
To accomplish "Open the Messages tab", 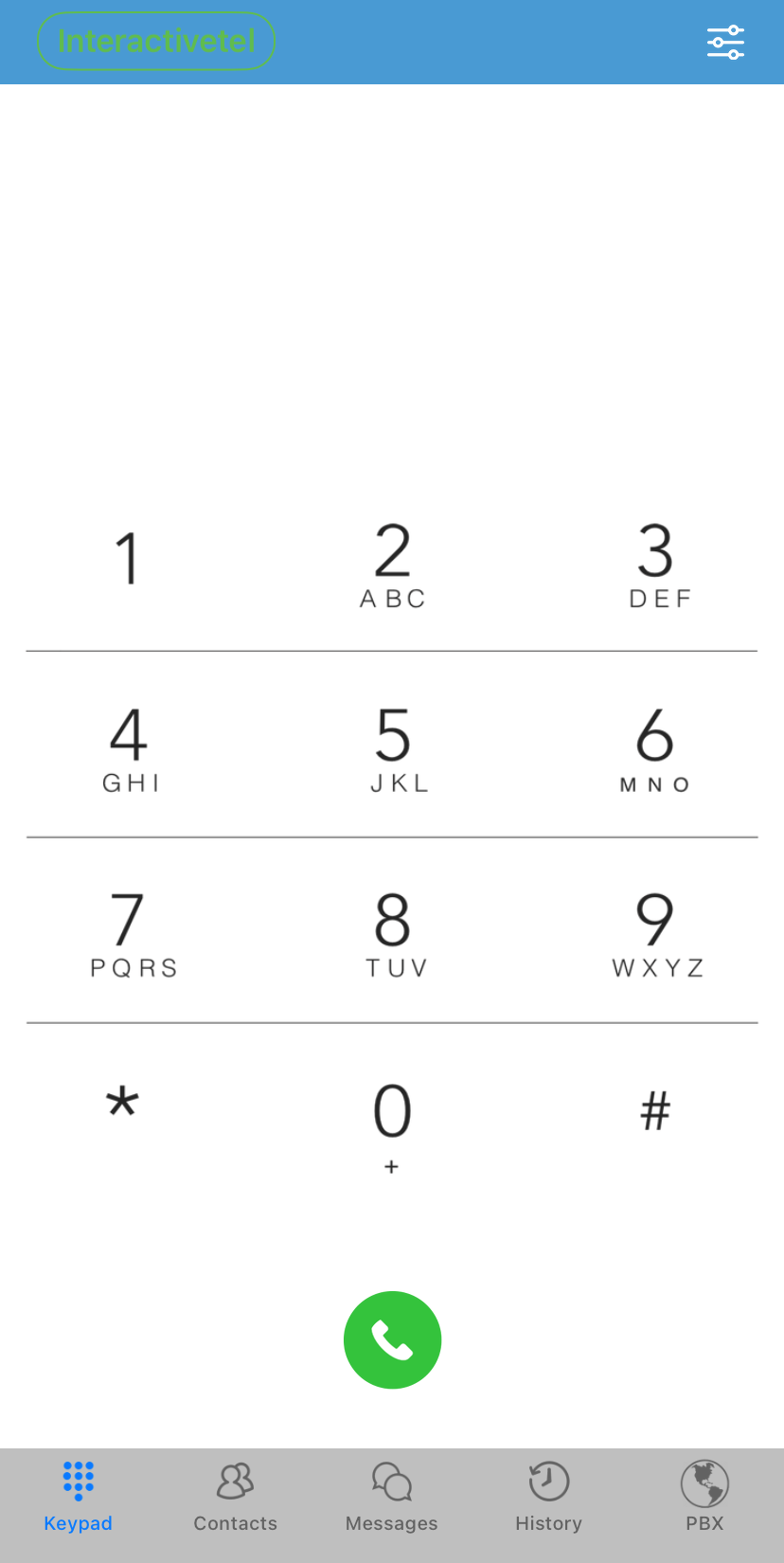I will coord(392,1497).
